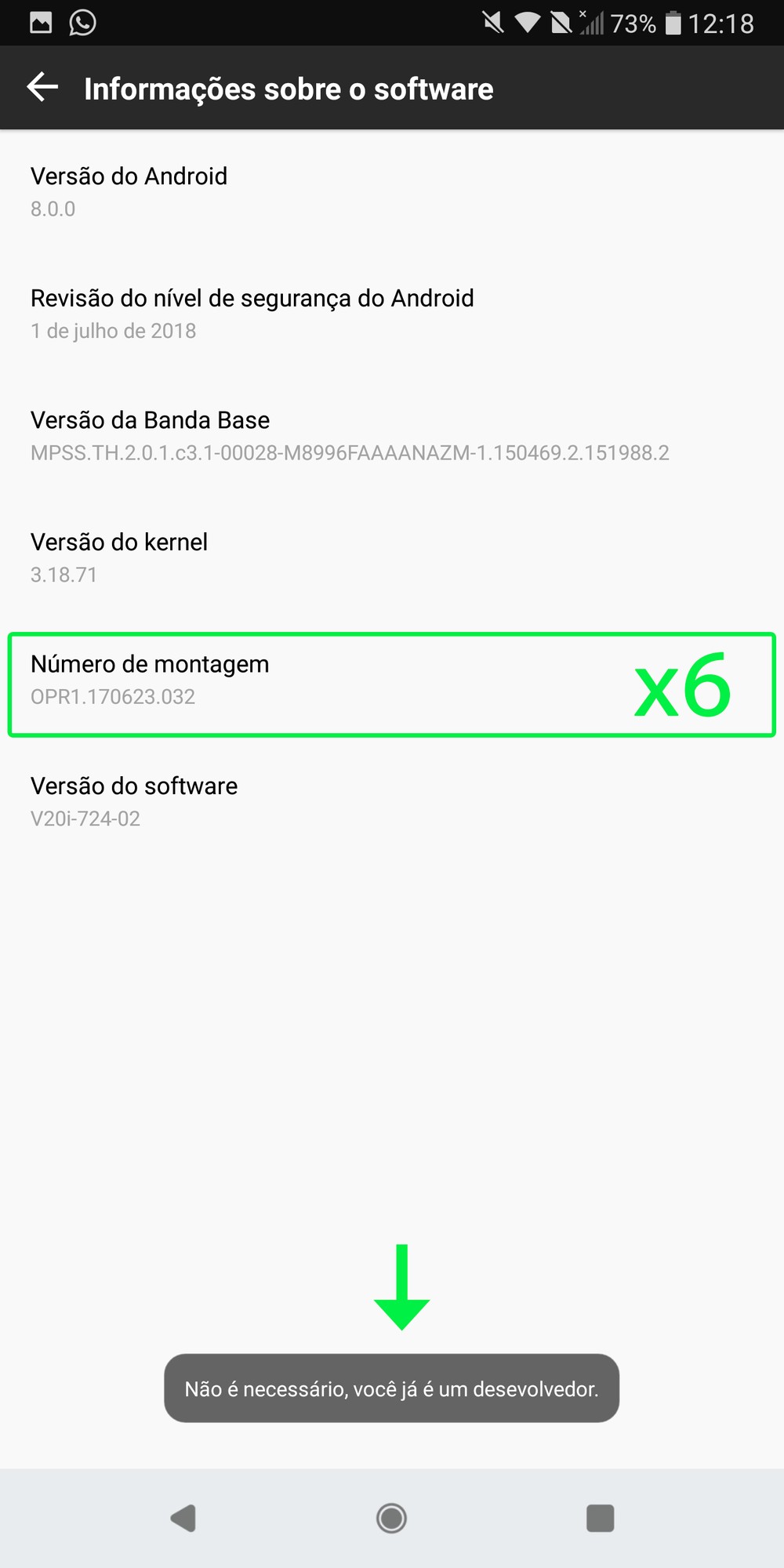Open recent apps from navigation bar

coord(600,1518)
